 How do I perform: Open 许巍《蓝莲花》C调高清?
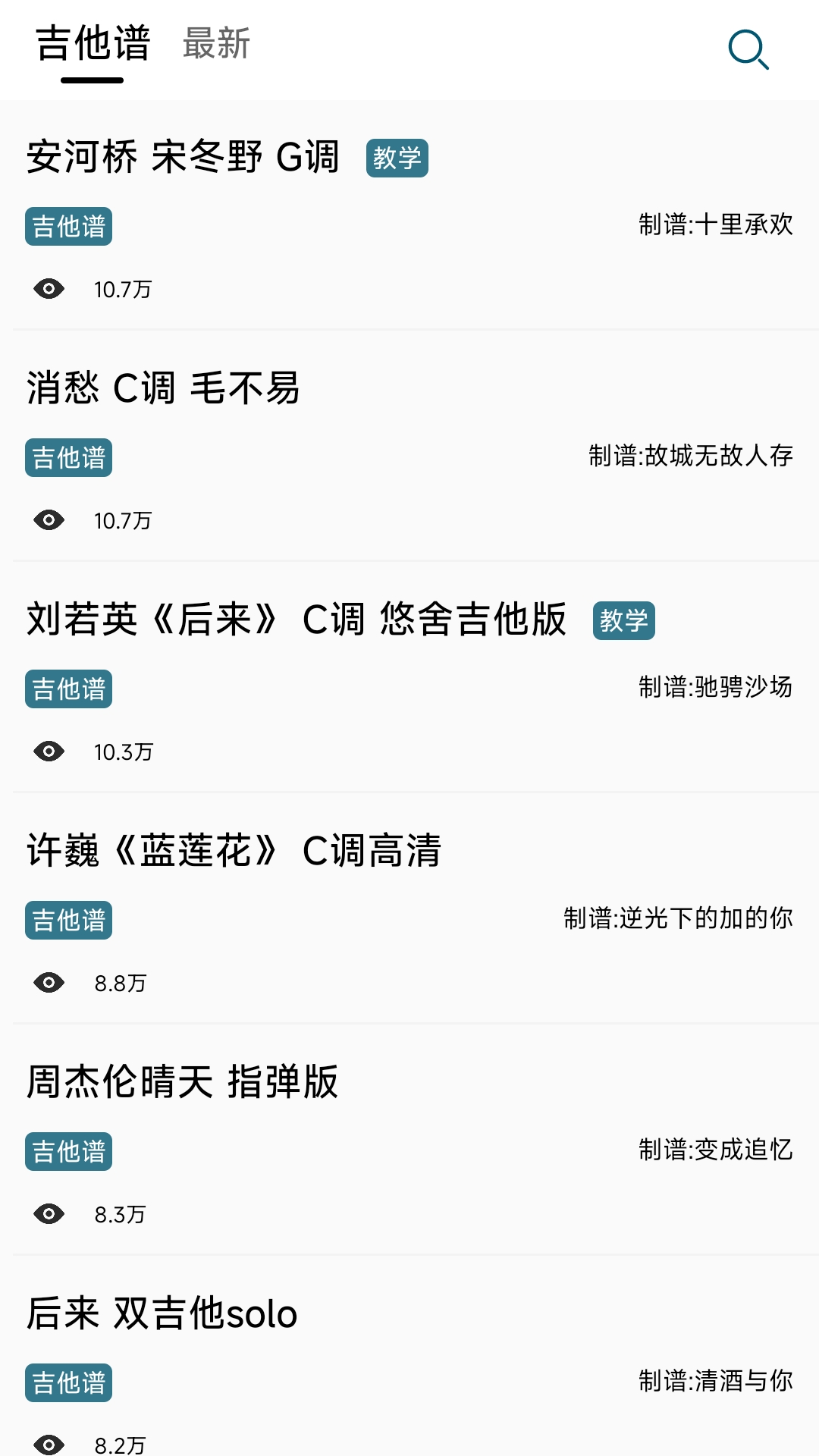[234, 851]
